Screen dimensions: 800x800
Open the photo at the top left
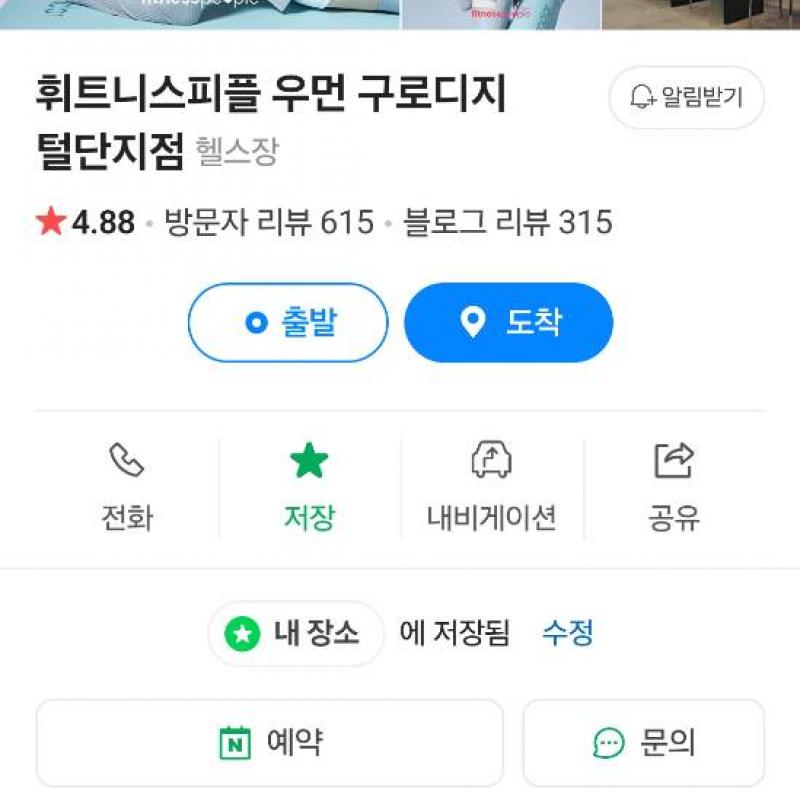(200, 14)
